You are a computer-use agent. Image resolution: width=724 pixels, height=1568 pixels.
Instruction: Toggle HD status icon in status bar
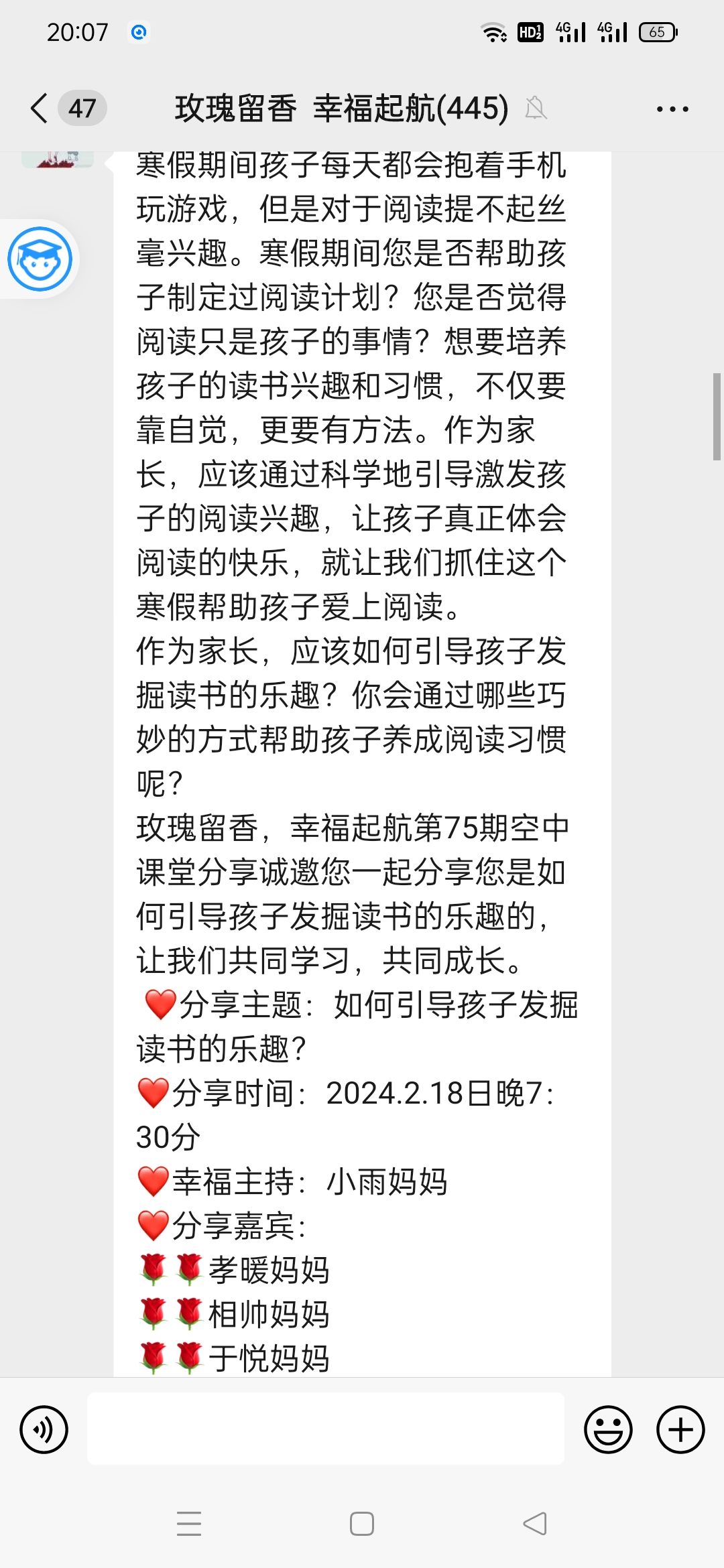[530, 31]
